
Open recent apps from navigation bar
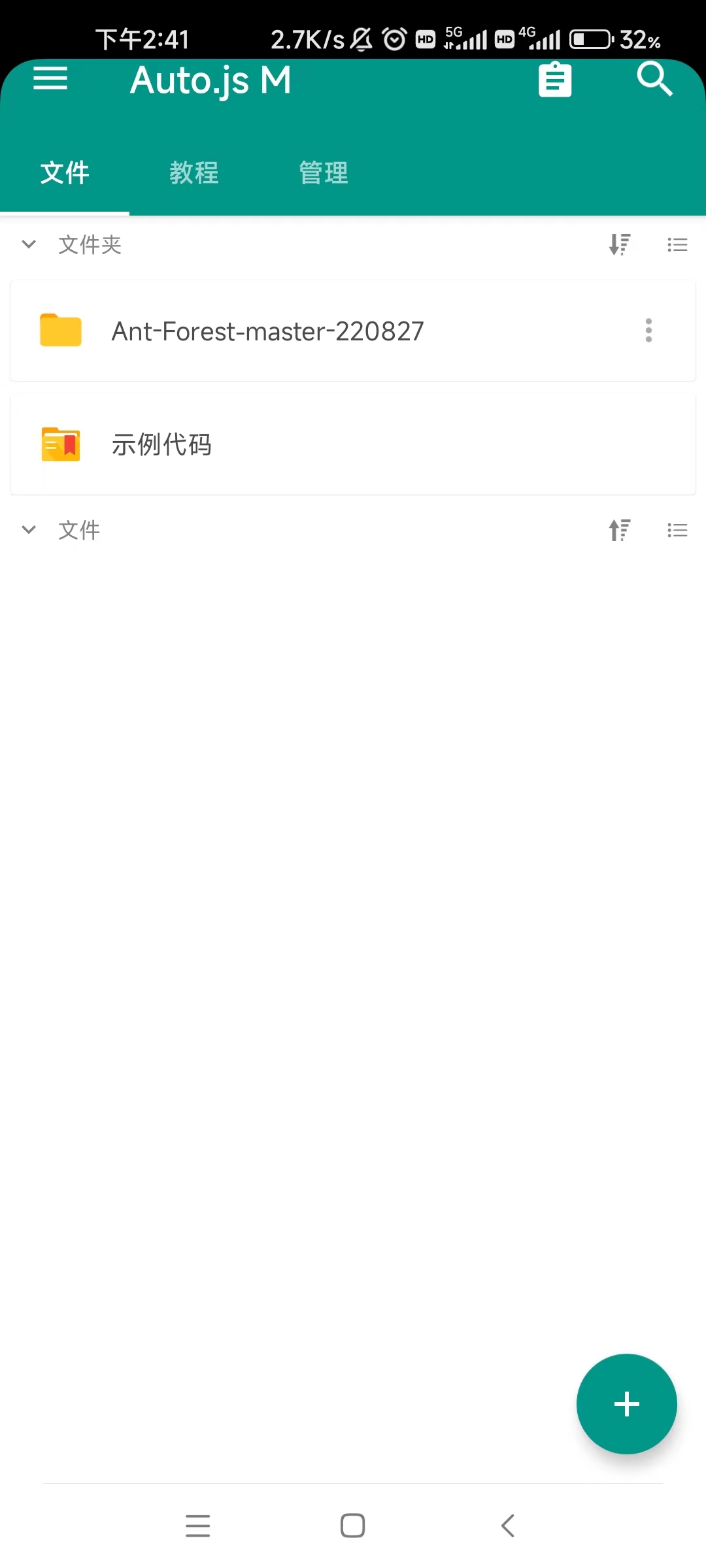click(x=198, y=1526)
